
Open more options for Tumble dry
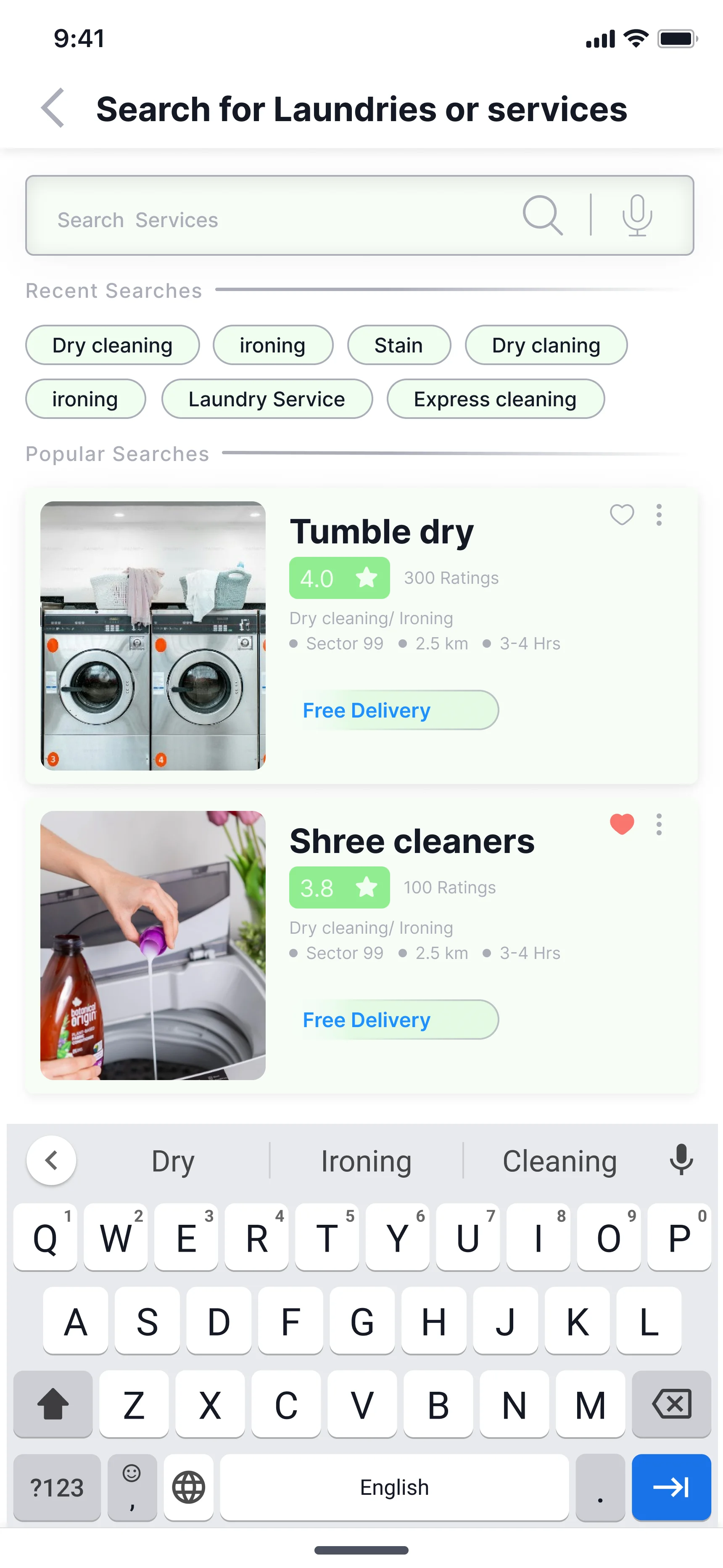(659, 515)
